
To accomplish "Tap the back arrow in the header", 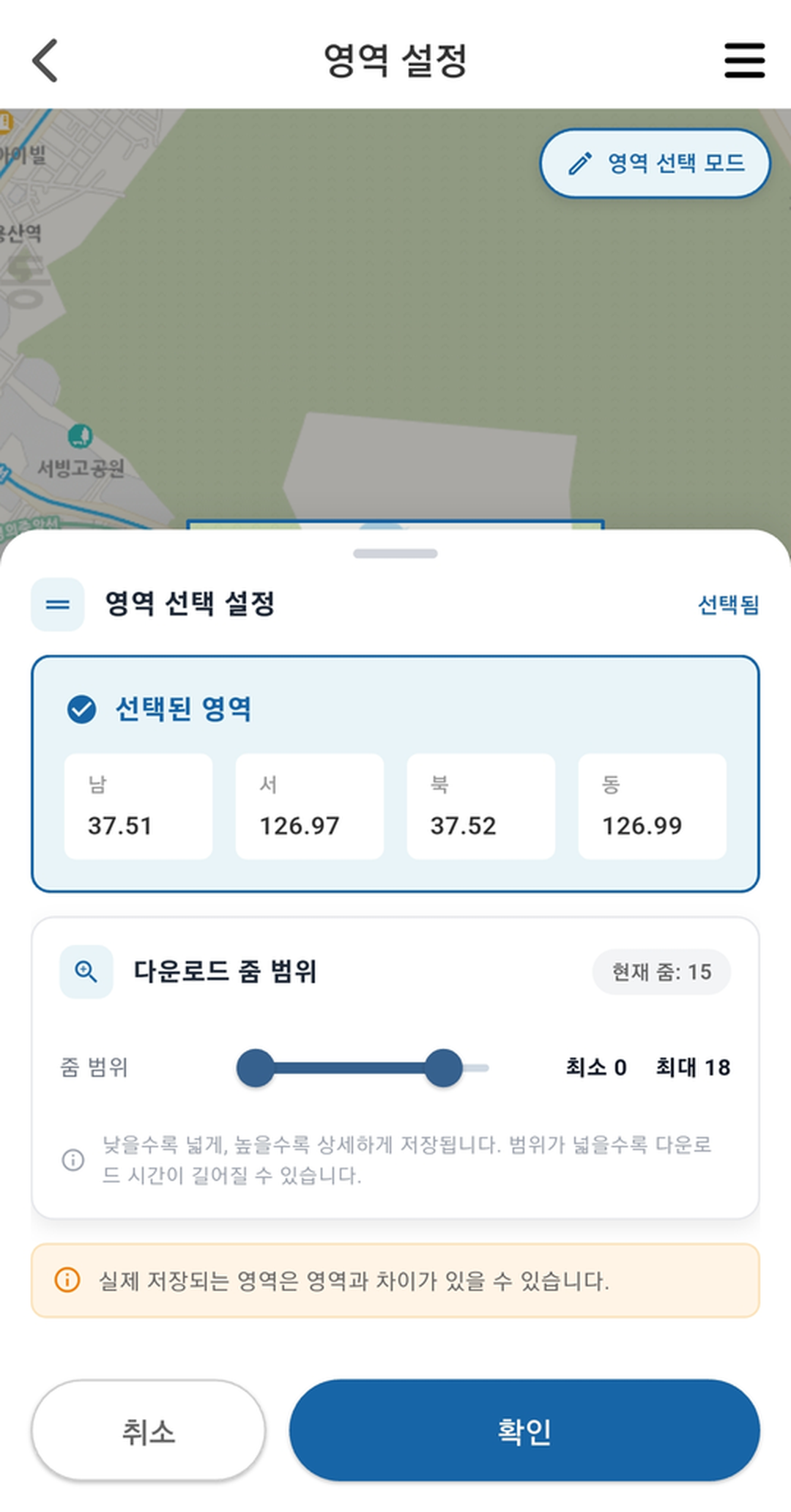I will click(45, 62).
